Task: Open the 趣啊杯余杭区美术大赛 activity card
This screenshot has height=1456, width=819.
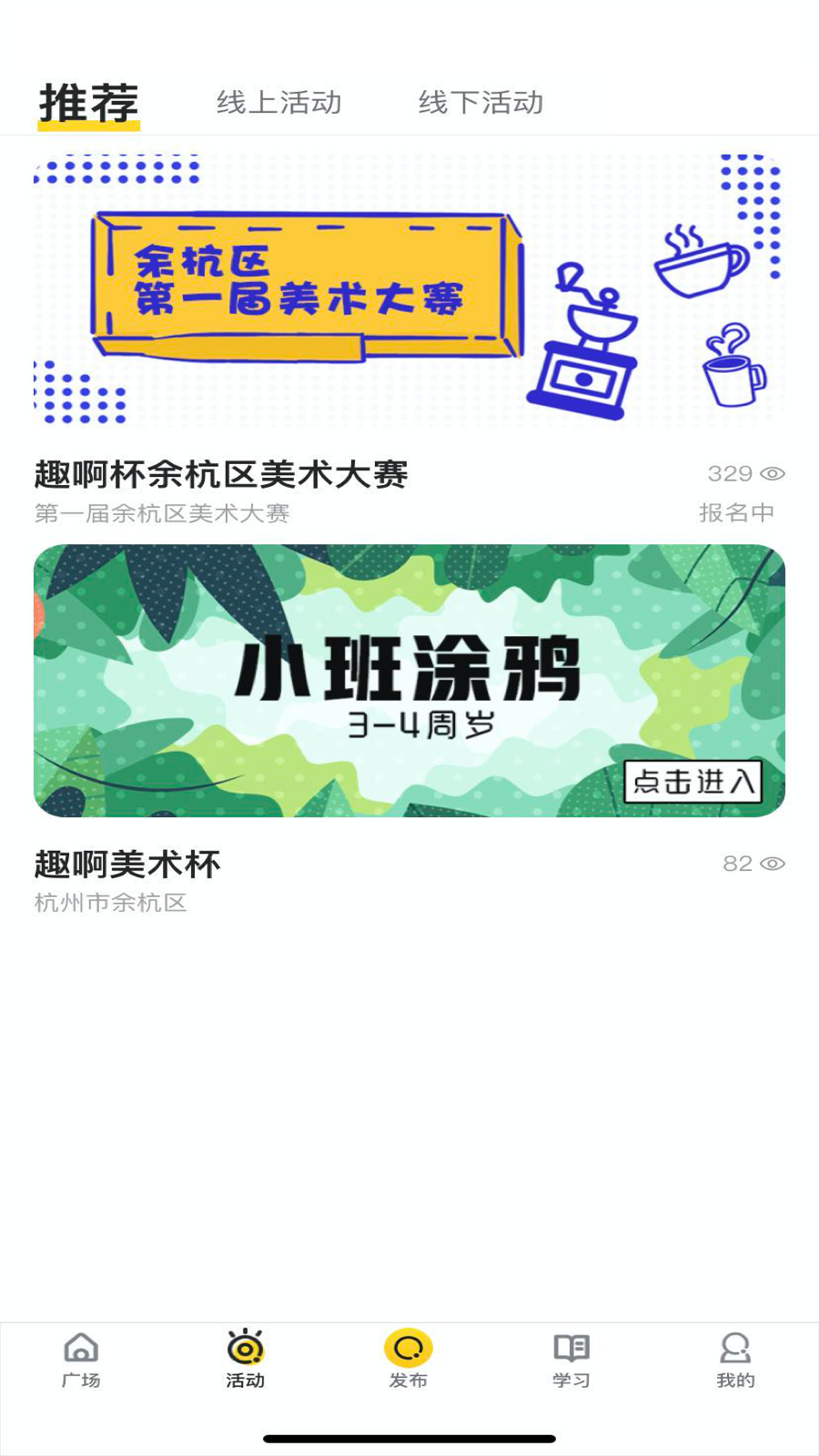Action: 409,340
